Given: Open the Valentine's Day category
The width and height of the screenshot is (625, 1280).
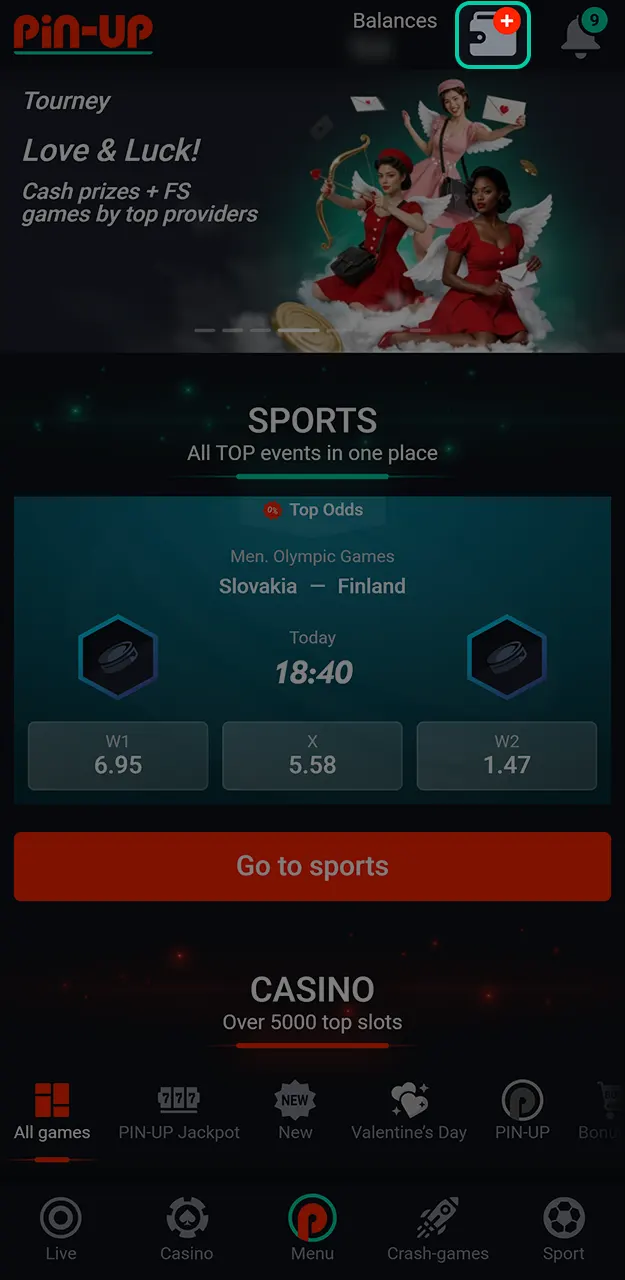Looking at the screenshot, I should (x=409, y=1112).
